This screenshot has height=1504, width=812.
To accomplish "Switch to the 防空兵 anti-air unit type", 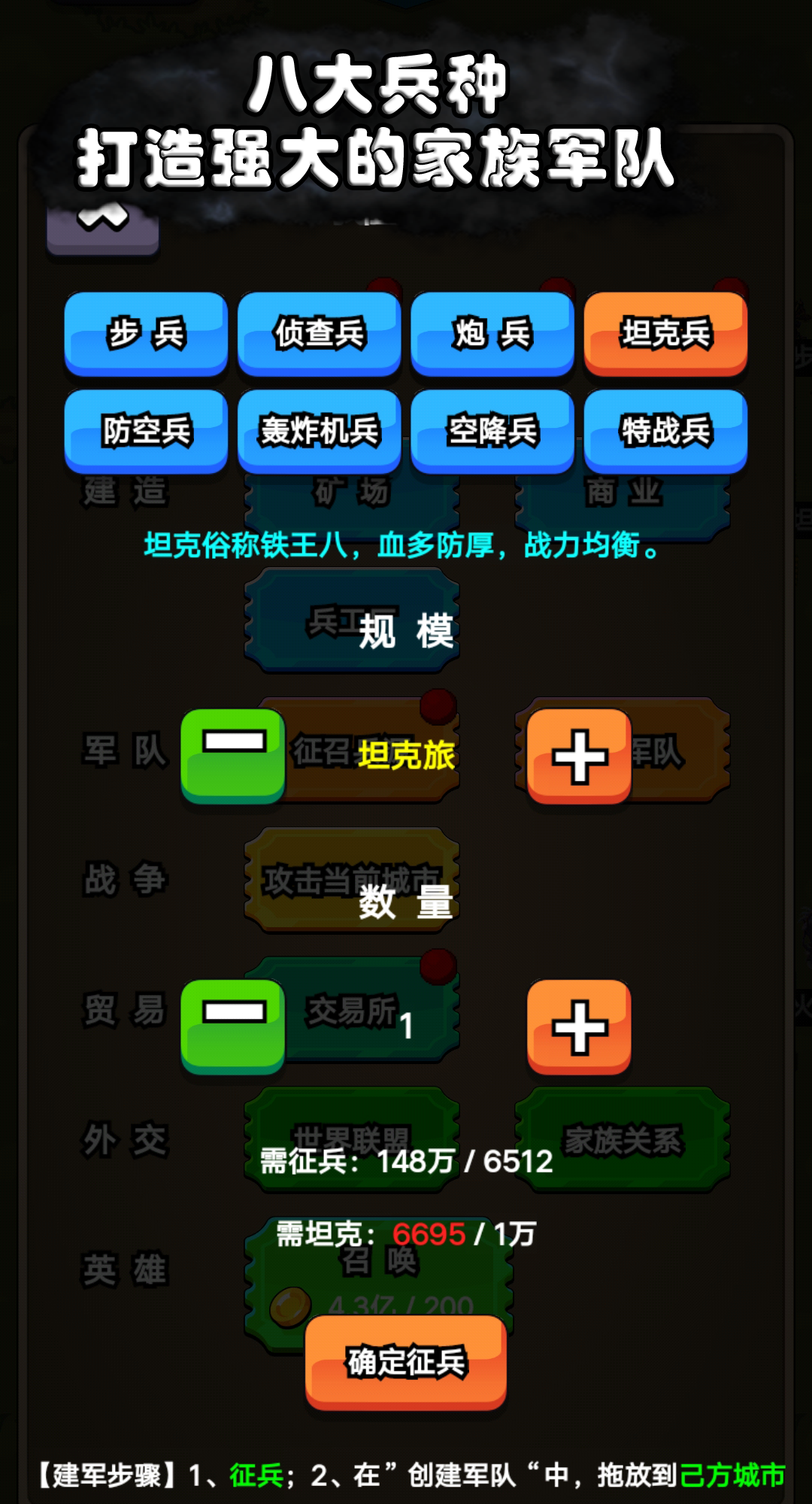I will tap(146, 430).
